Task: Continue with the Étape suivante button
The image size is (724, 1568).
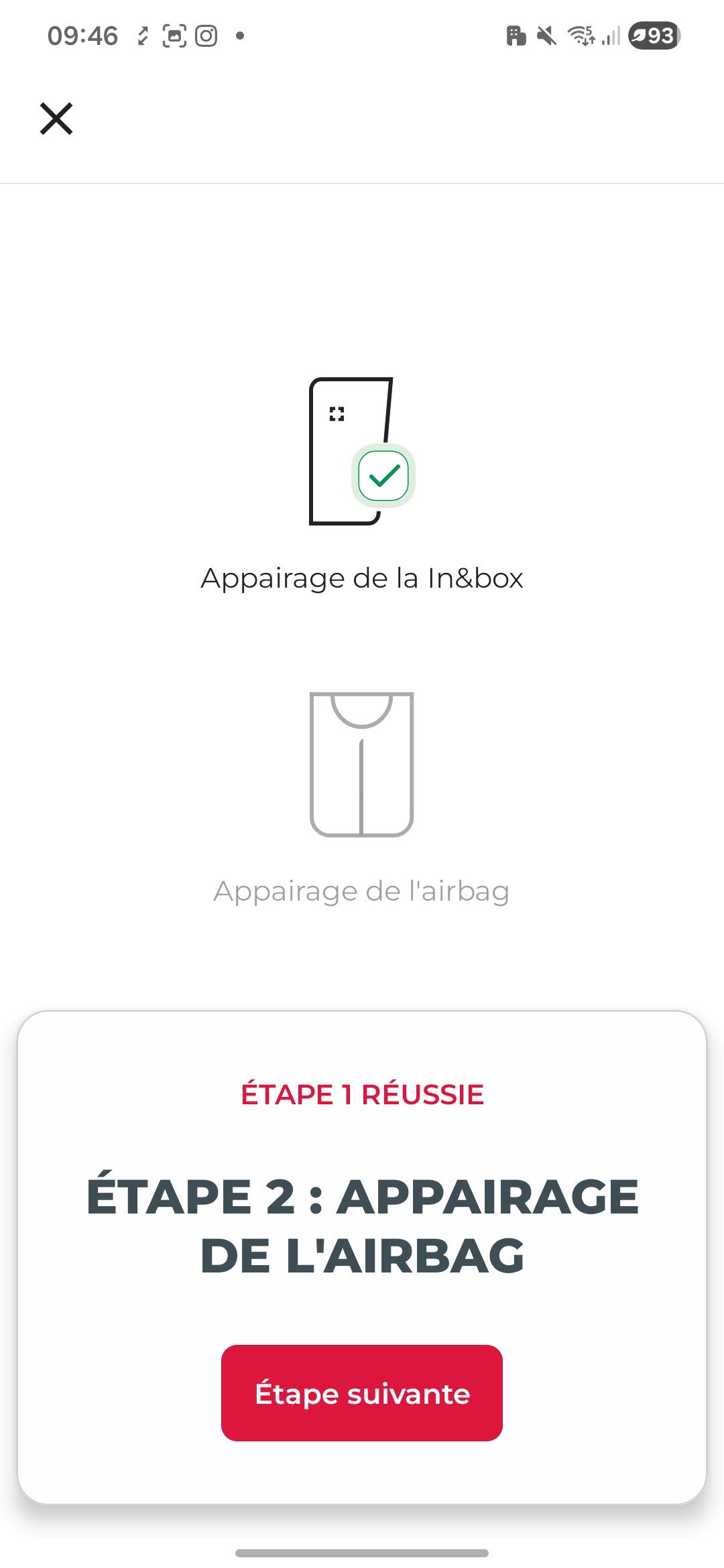Action: pyautogui.click(x=362, y=1393)
